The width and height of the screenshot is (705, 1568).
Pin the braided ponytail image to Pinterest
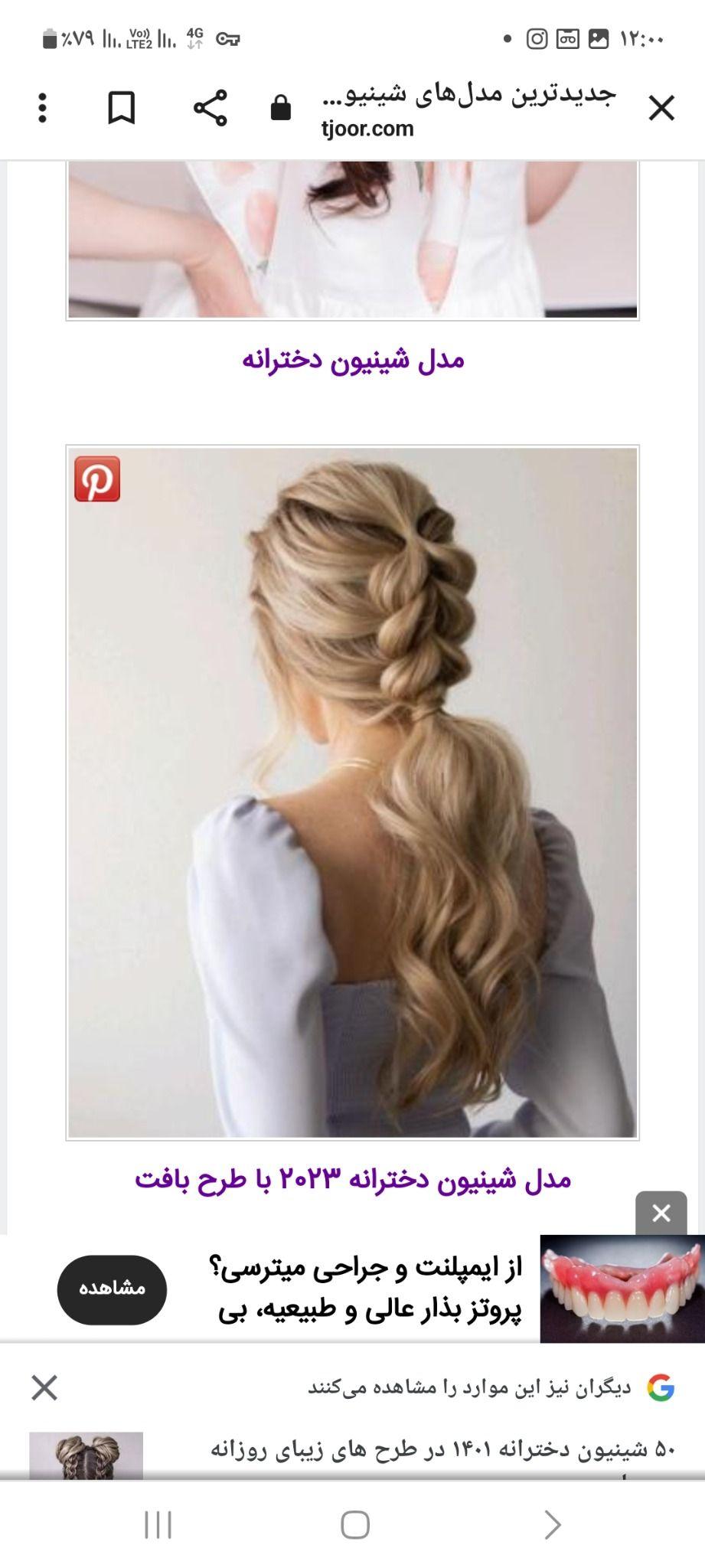coord(97,479)
